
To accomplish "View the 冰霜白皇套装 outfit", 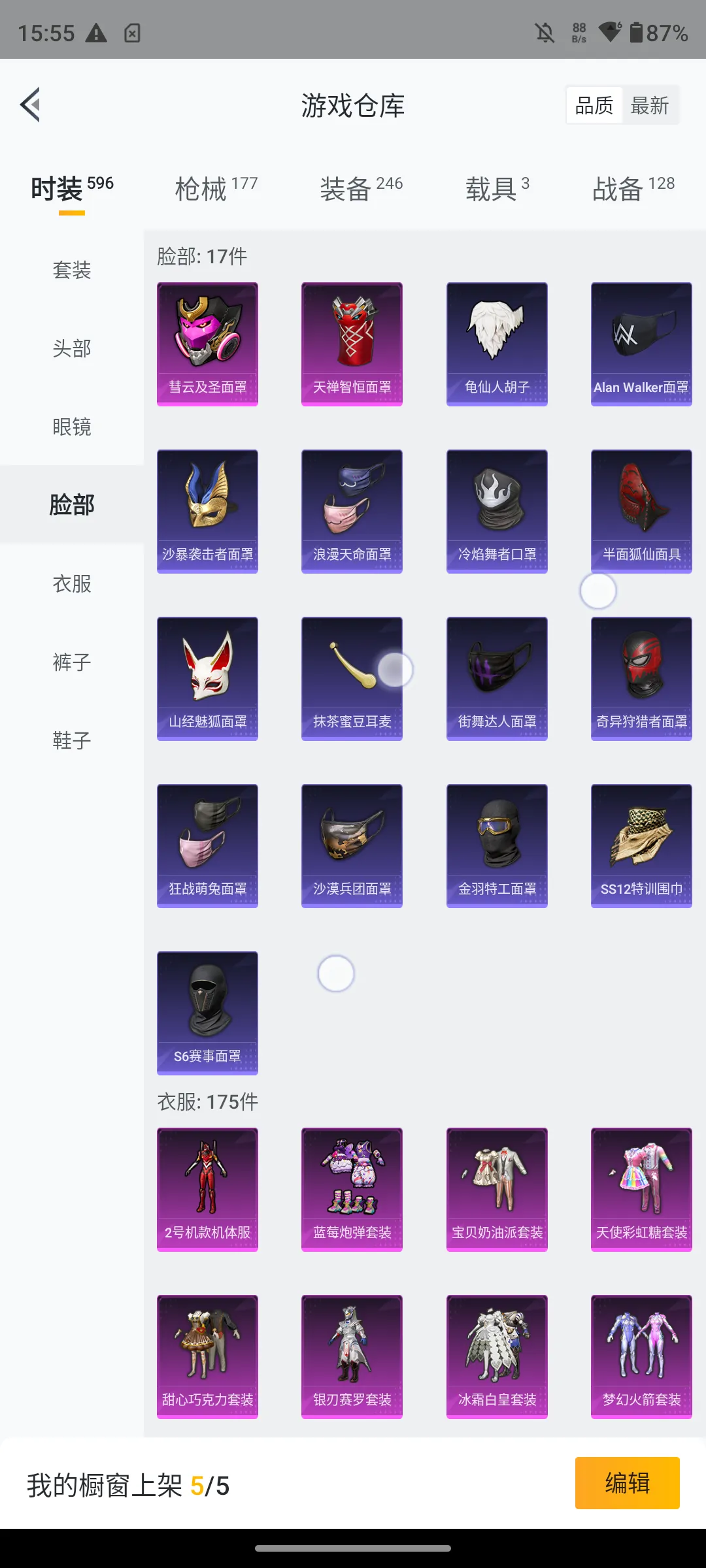I will point(497,1356).
